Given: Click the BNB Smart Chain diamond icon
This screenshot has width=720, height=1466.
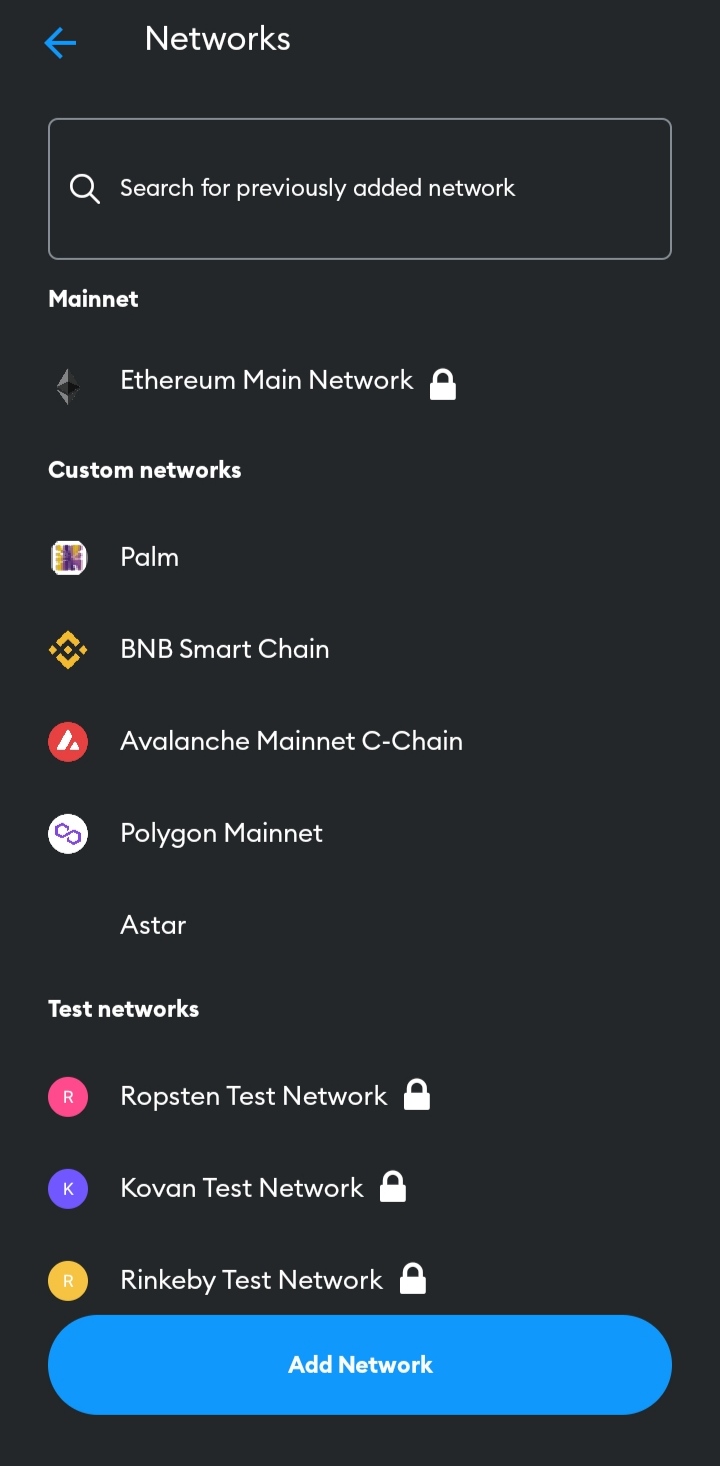Looking at the screenshot, I should pos(67,649).
